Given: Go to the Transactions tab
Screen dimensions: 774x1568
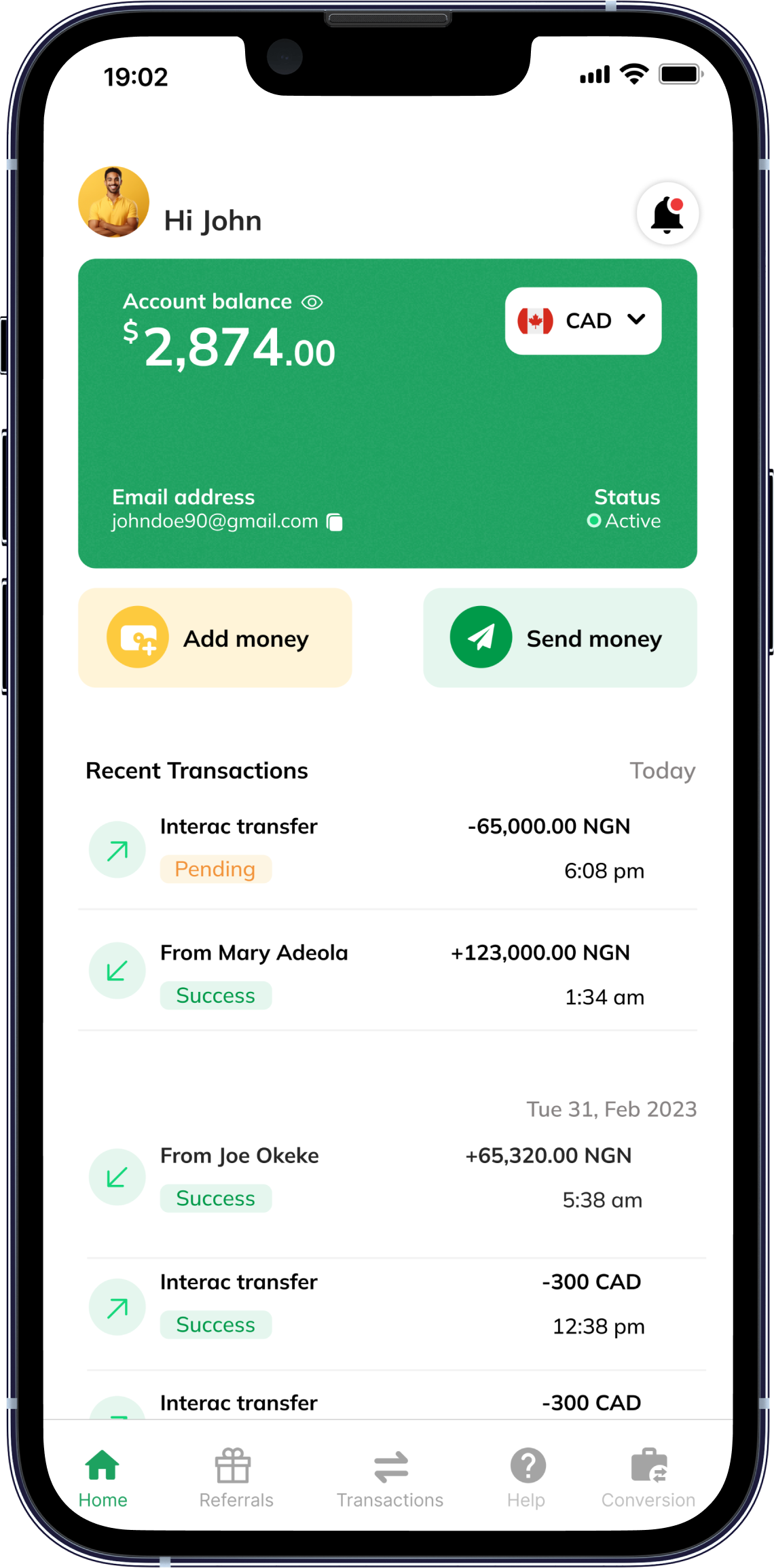Looking at the screenshot, I should click(390, 1478).
